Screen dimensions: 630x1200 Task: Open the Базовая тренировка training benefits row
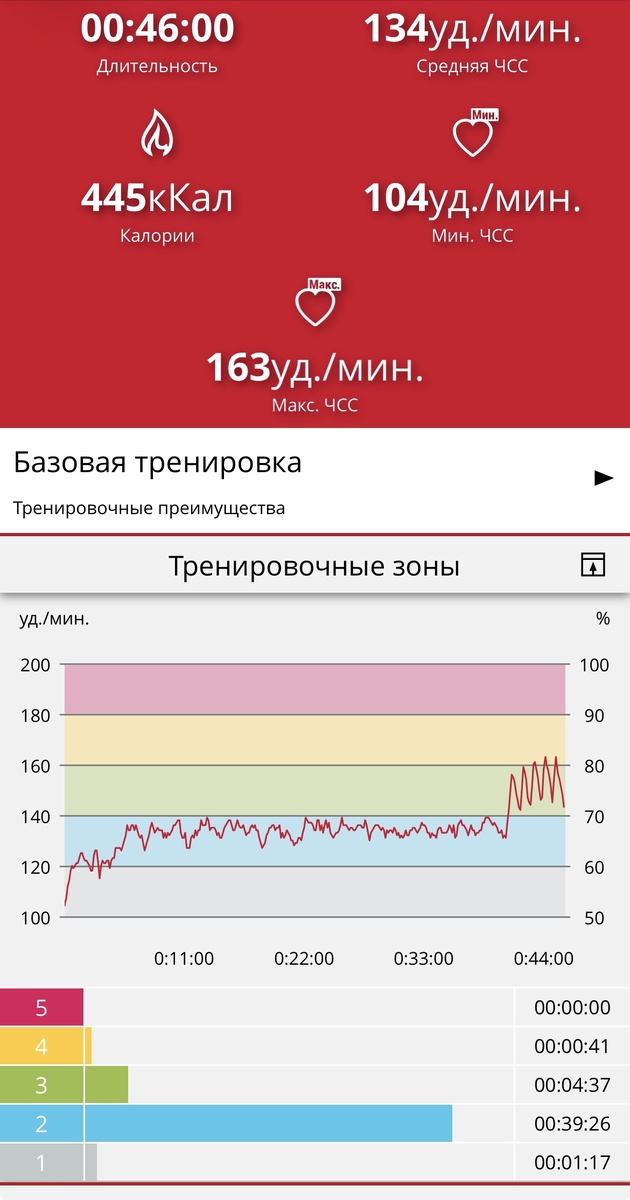pyautogui.click(x=315, y=481)
